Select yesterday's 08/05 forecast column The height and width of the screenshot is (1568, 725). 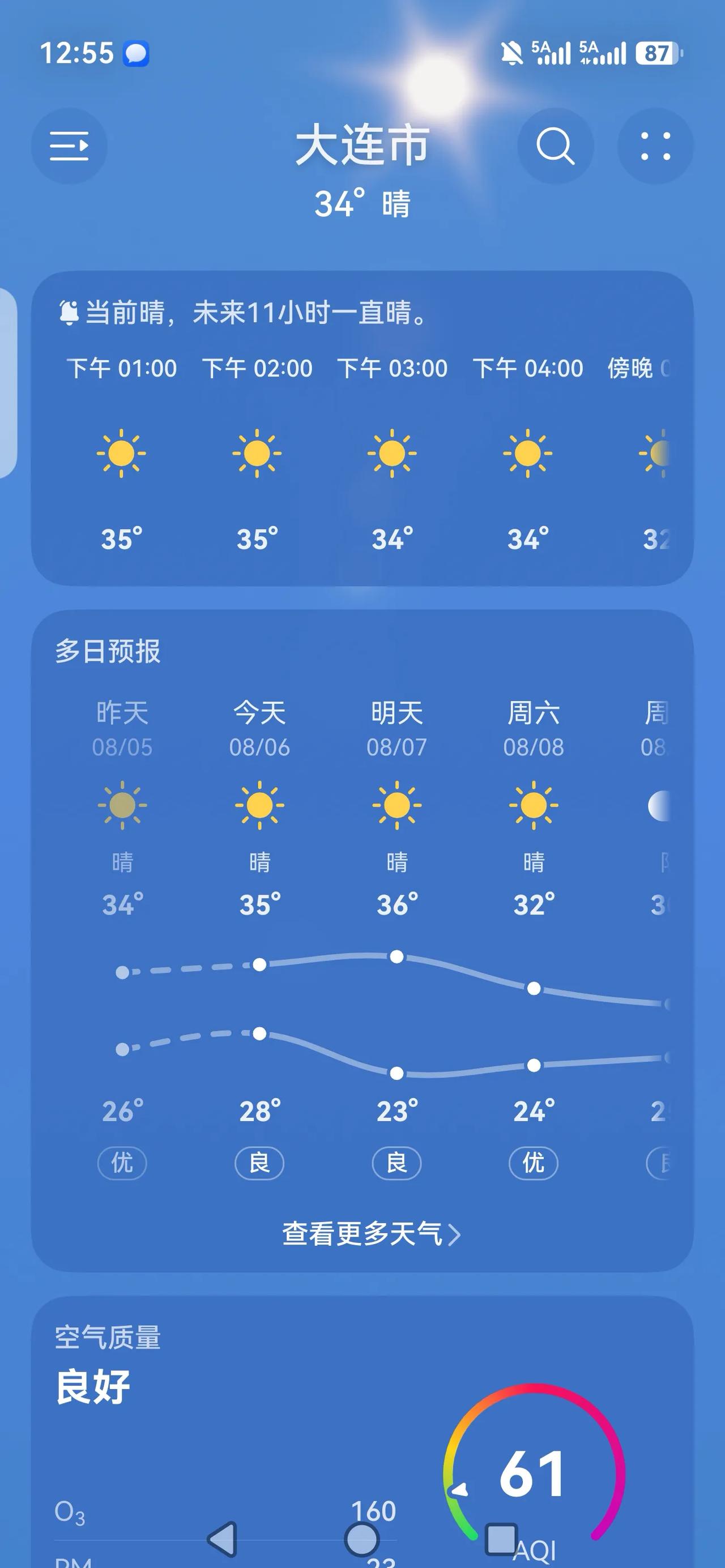122,937
